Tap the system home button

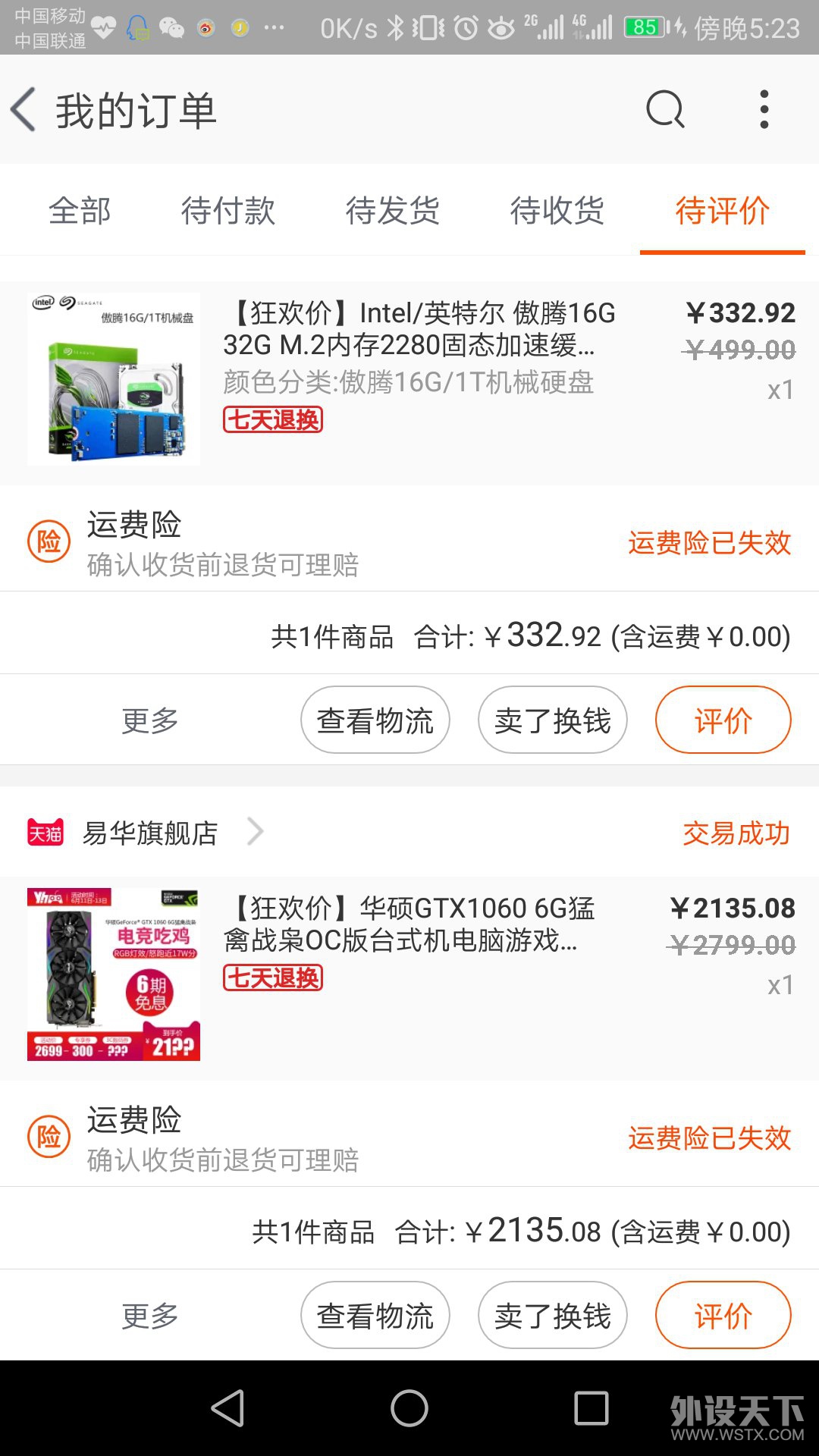[x=409, y=1409]
